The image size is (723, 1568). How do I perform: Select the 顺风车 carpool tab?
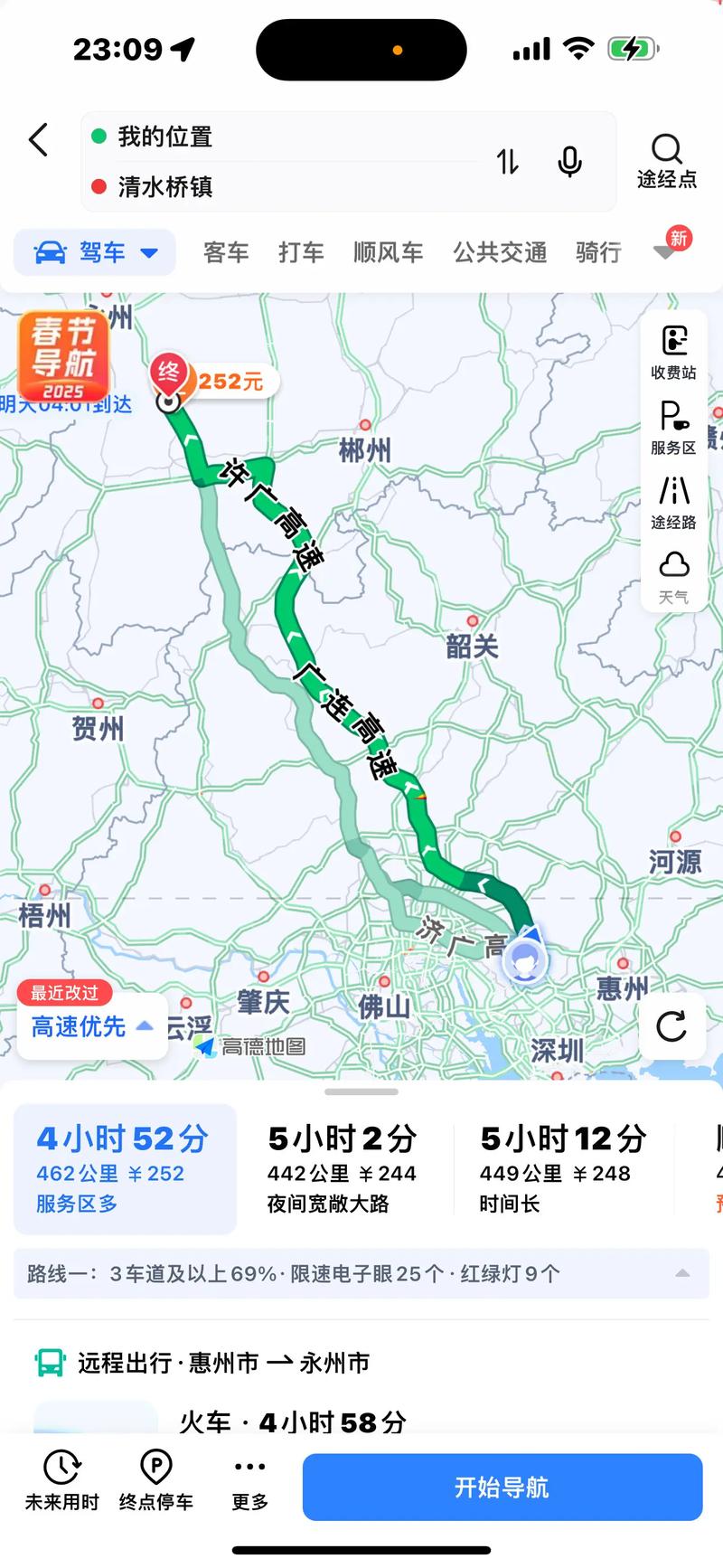click(387, 252)
